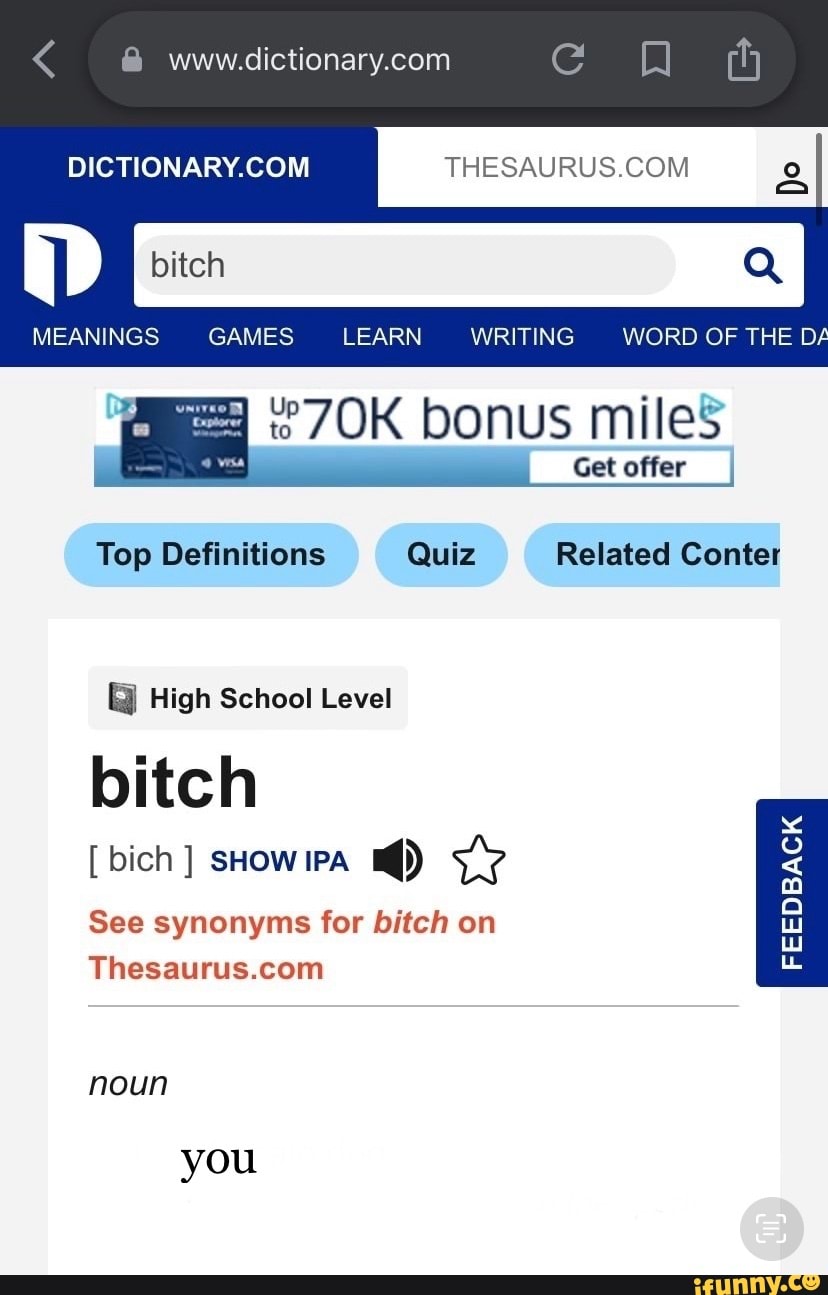Switch to the THESAURUS.COM tab
The width and height of the screenshot is (828, 1295).
[566, 167]
